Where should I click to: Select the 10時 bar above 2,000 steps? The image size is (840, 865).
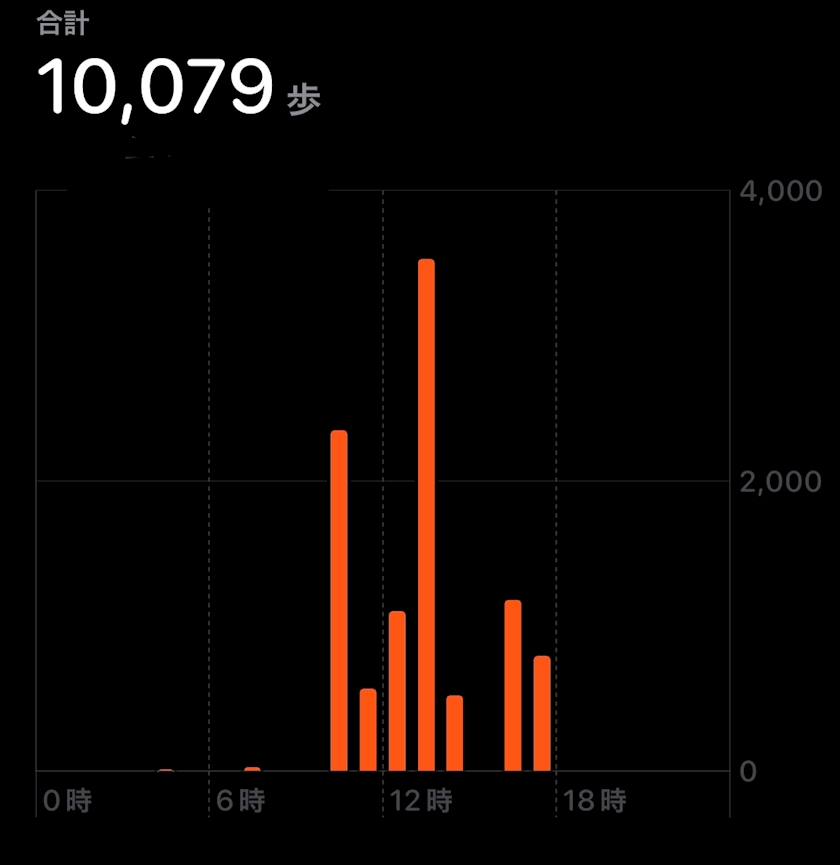339,600
